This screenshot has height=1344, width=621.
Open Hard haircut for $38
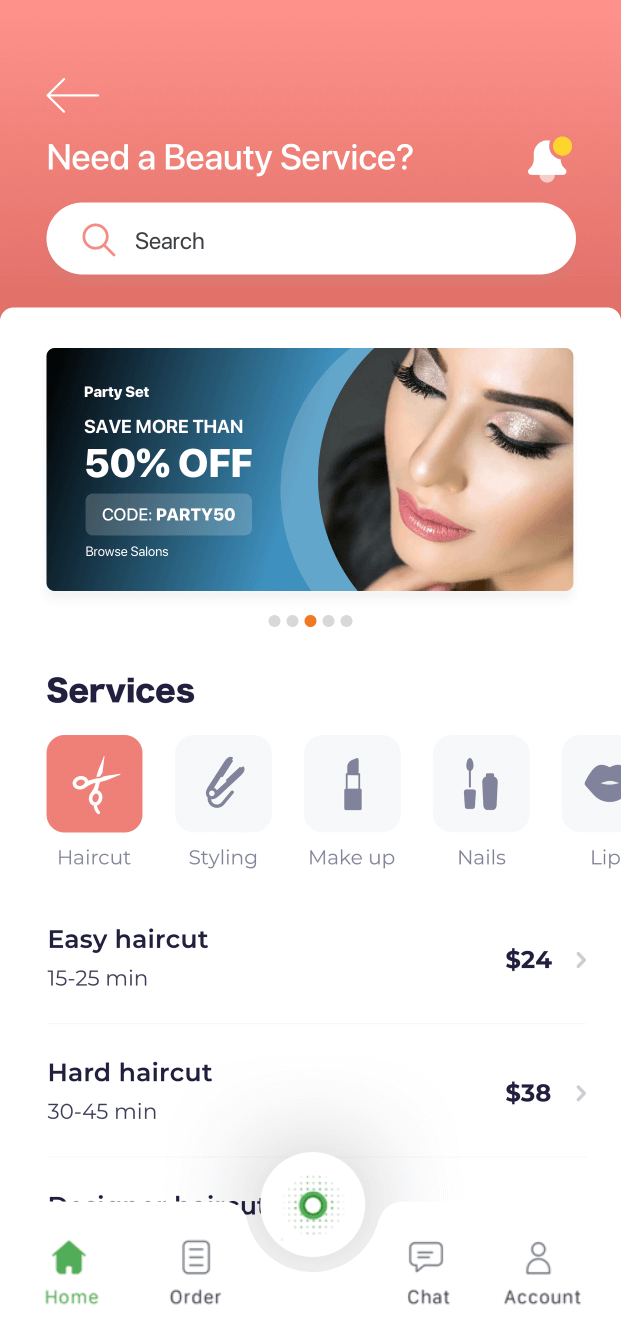tap(316, 1091)
